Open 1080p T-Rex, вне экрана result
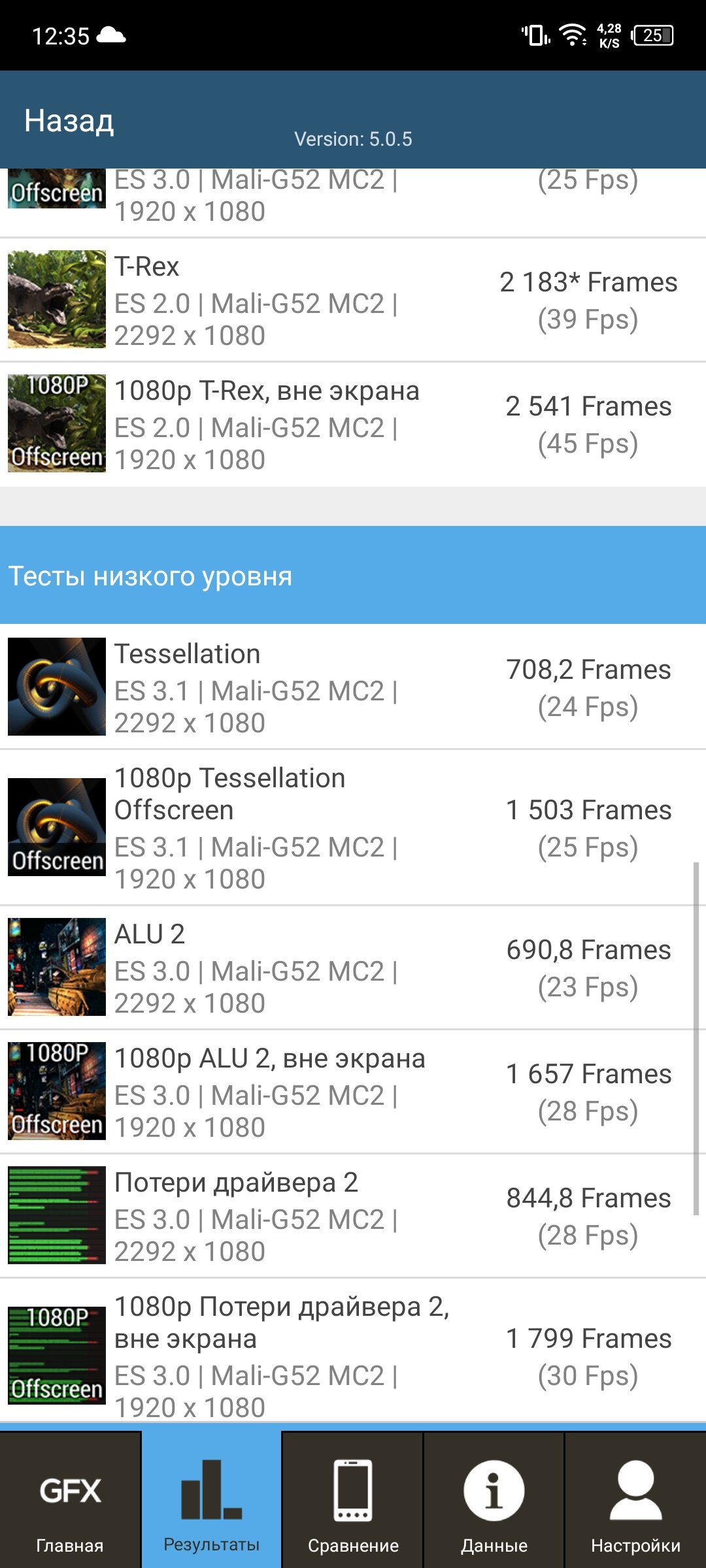The image size is (706, 1568). click(x=353, y=425)
